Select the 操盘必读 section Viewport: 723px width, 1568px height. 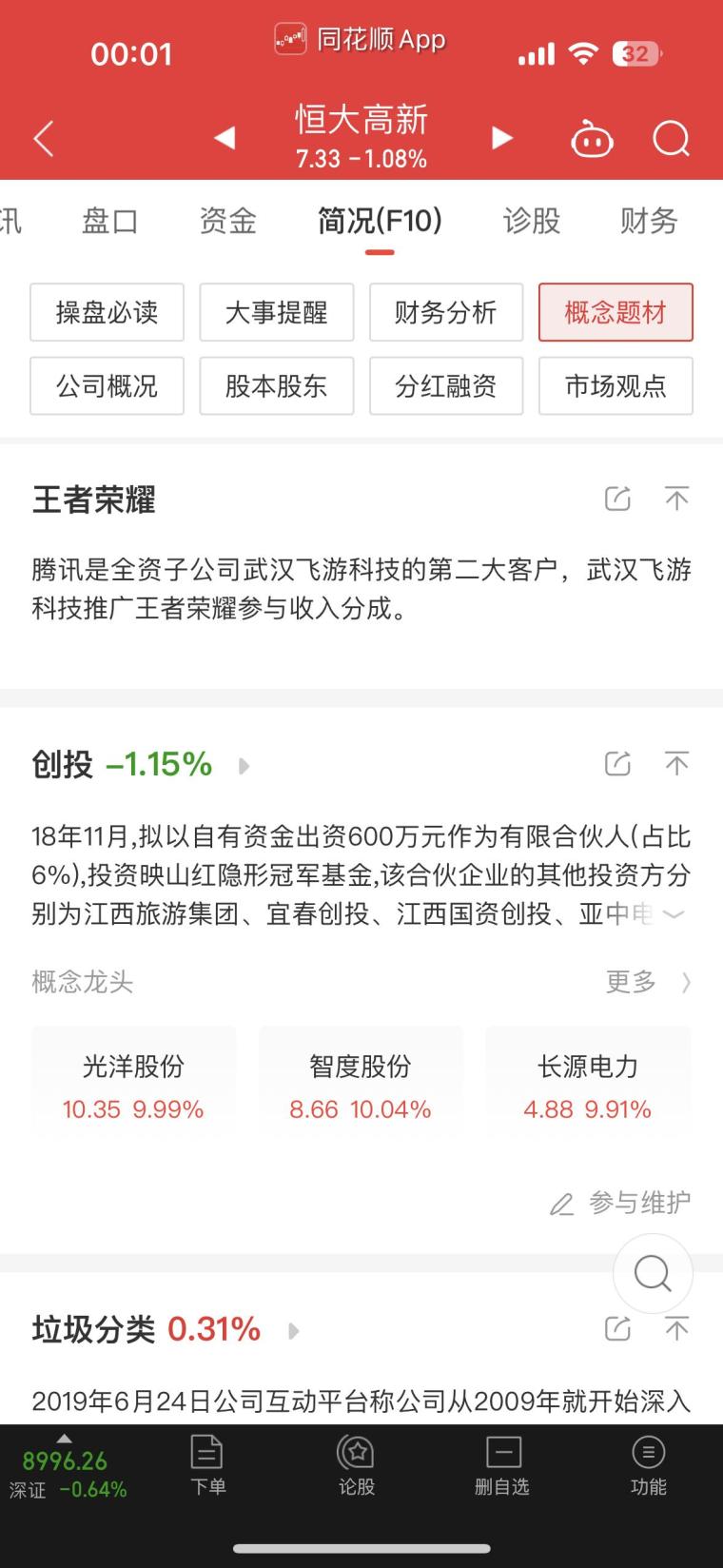tap(107, 312)
